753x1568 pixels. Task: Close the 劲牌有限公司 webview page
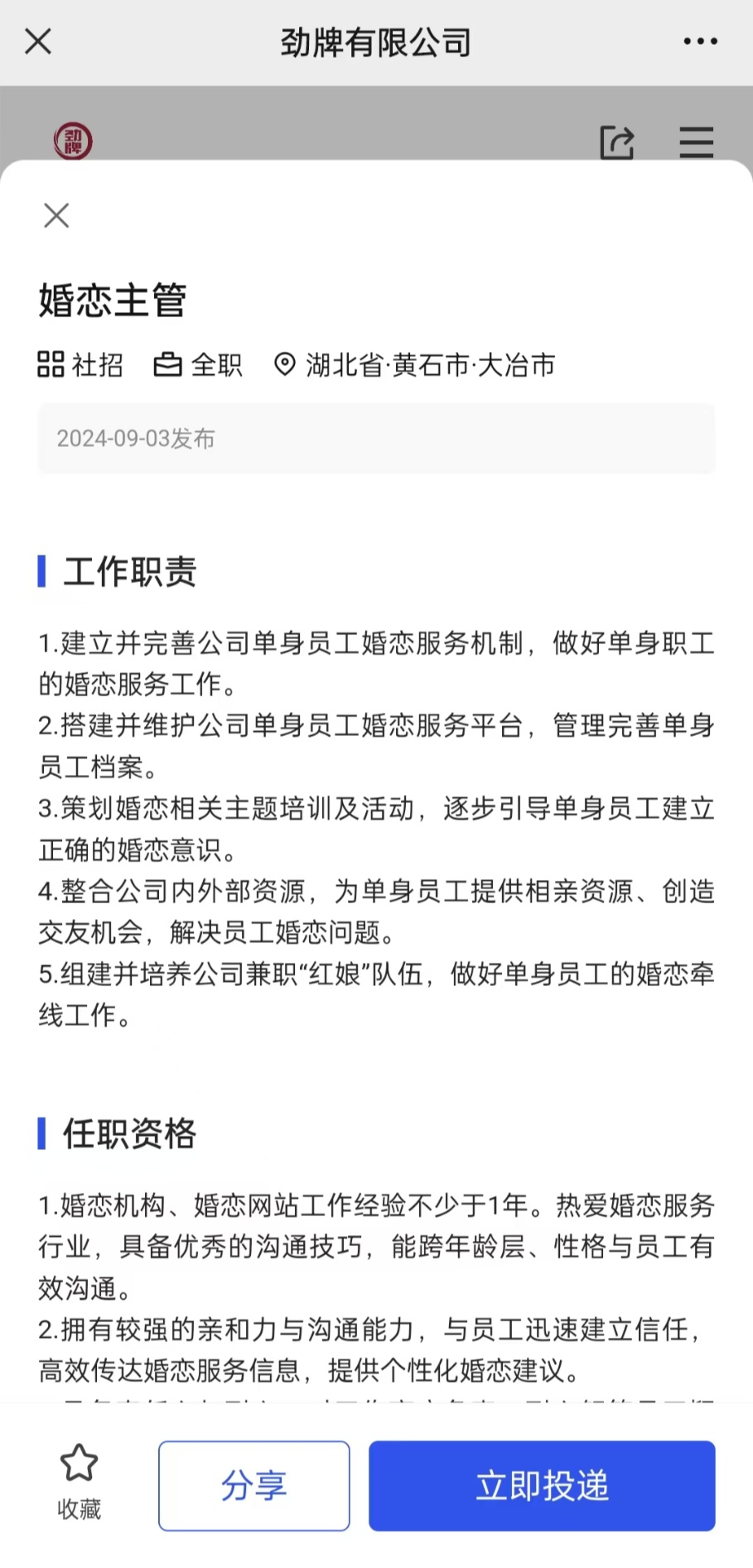click(x=38, y=41)
